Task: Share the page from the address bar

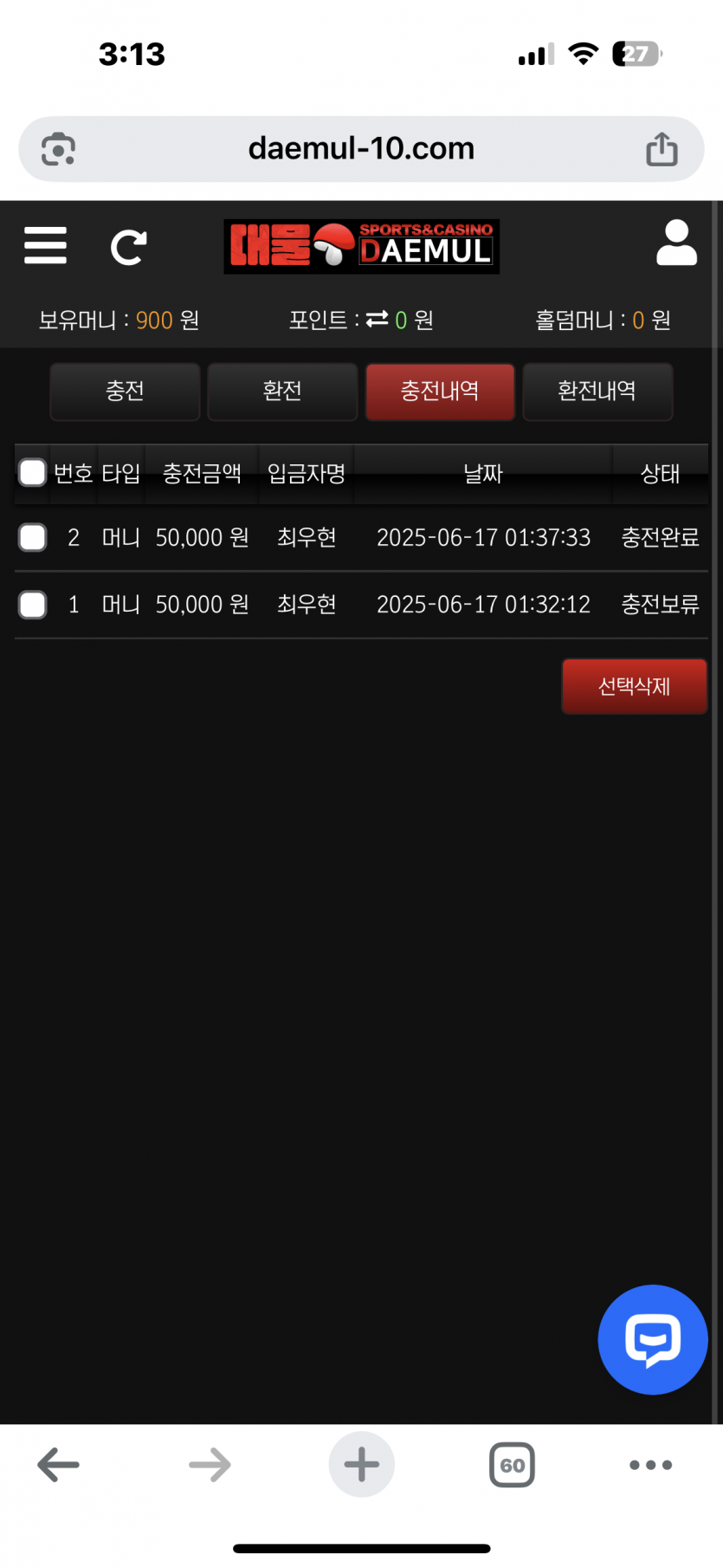Action: tap(662, 149)
